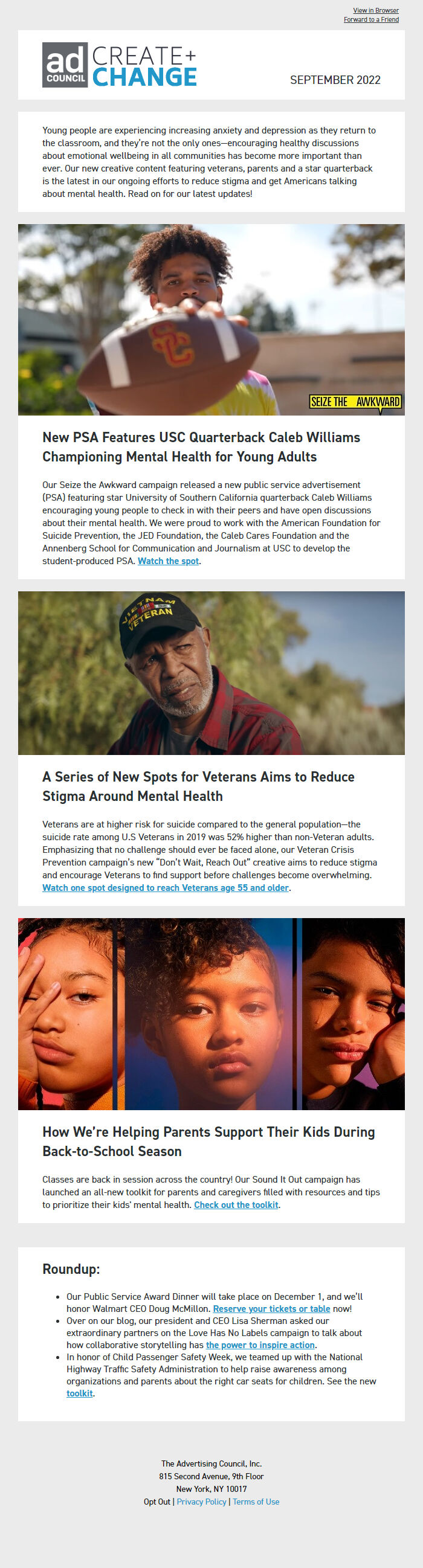Open the Sound It Out kids image
The width and height of the screenshot is (423, 1568).
click(x=211, y=1014)
